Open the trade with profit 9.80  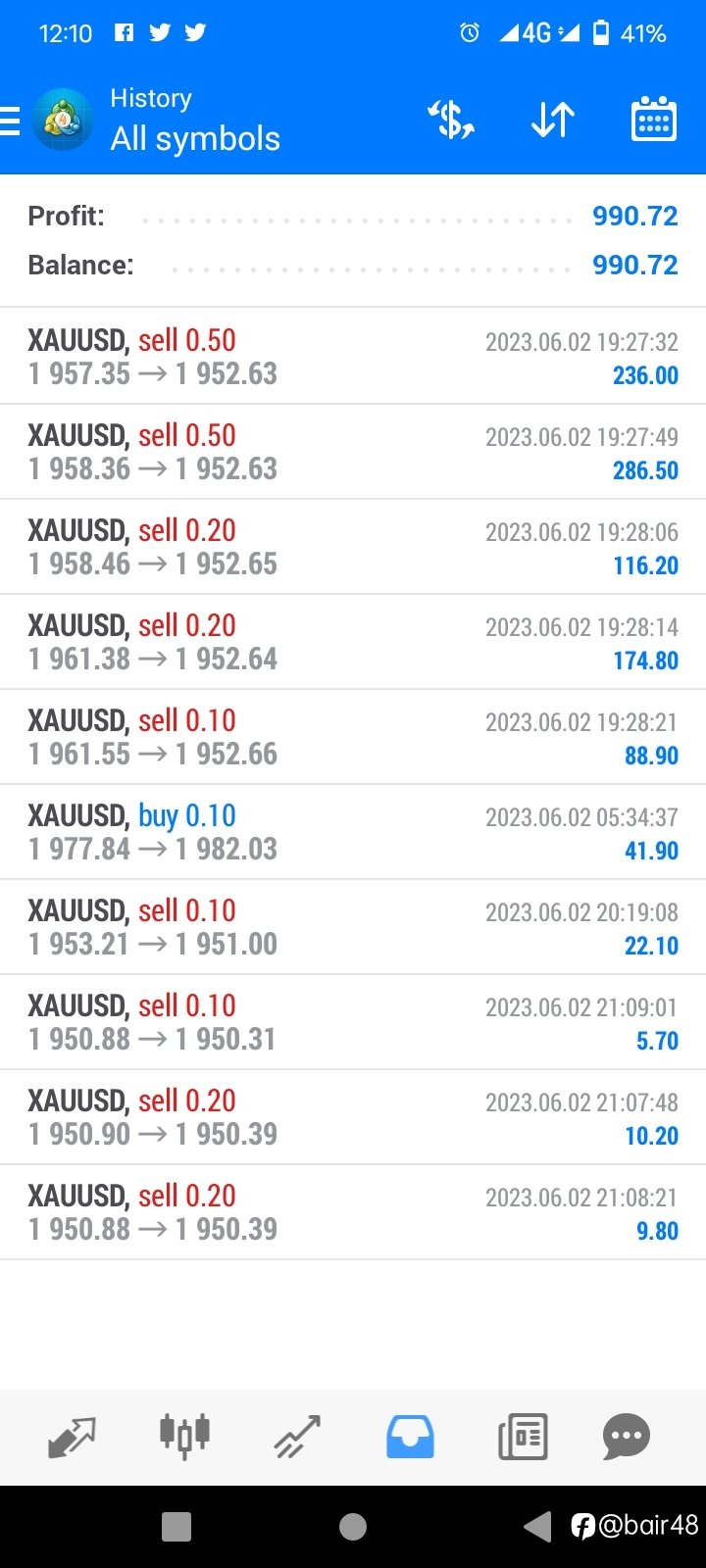353,1212
